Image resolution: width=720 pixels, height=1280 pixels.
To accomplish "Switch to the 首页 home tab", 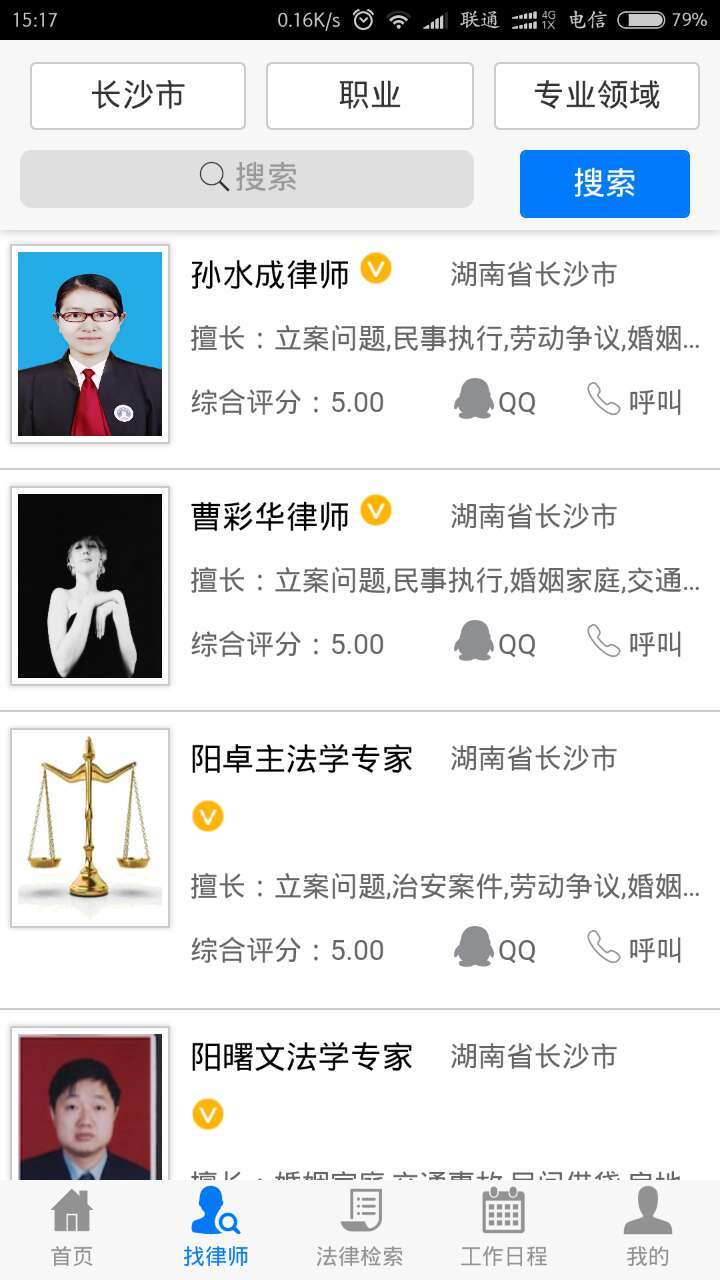I will [x=72, y=1212].
